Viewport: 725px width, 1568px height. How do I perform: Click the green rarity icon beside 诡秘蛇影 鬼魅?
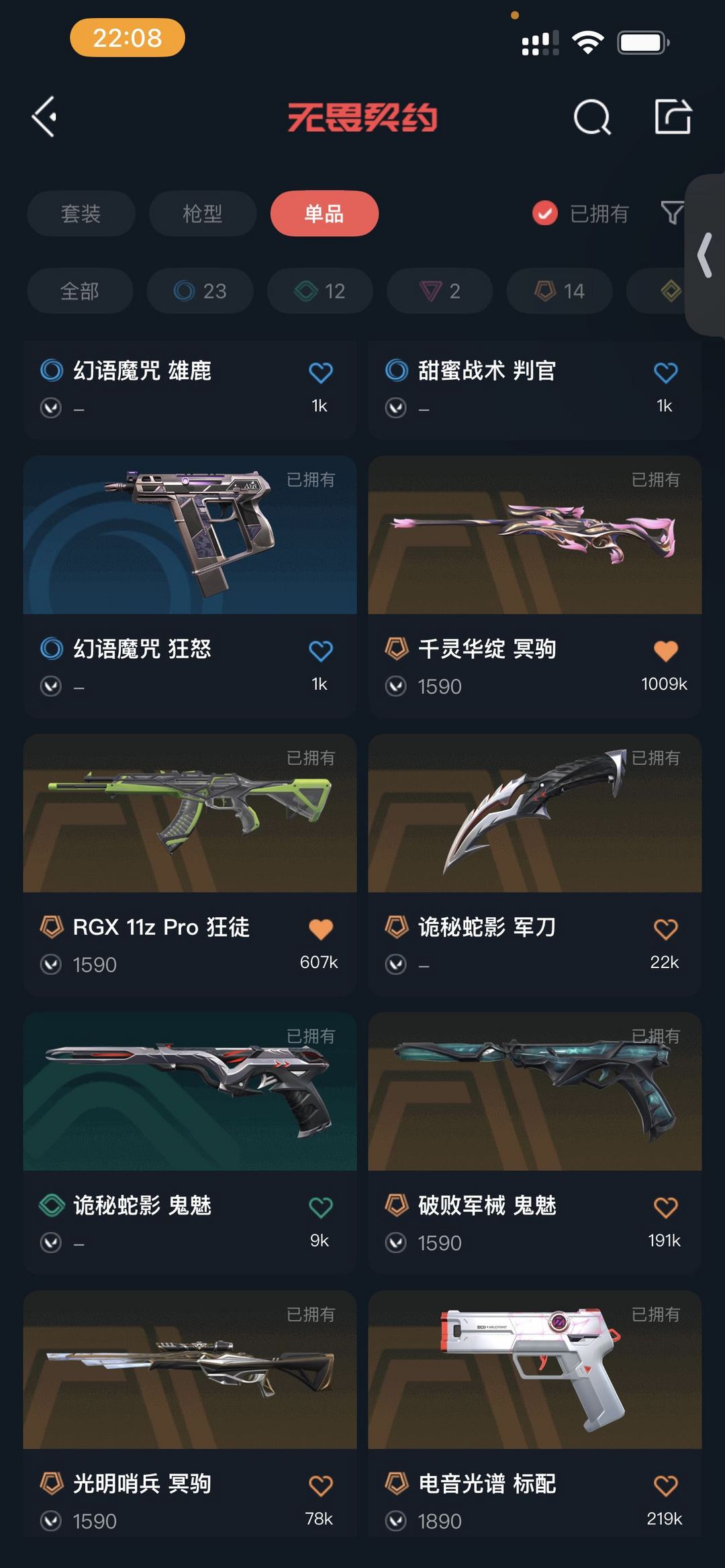coord(50,1206)
